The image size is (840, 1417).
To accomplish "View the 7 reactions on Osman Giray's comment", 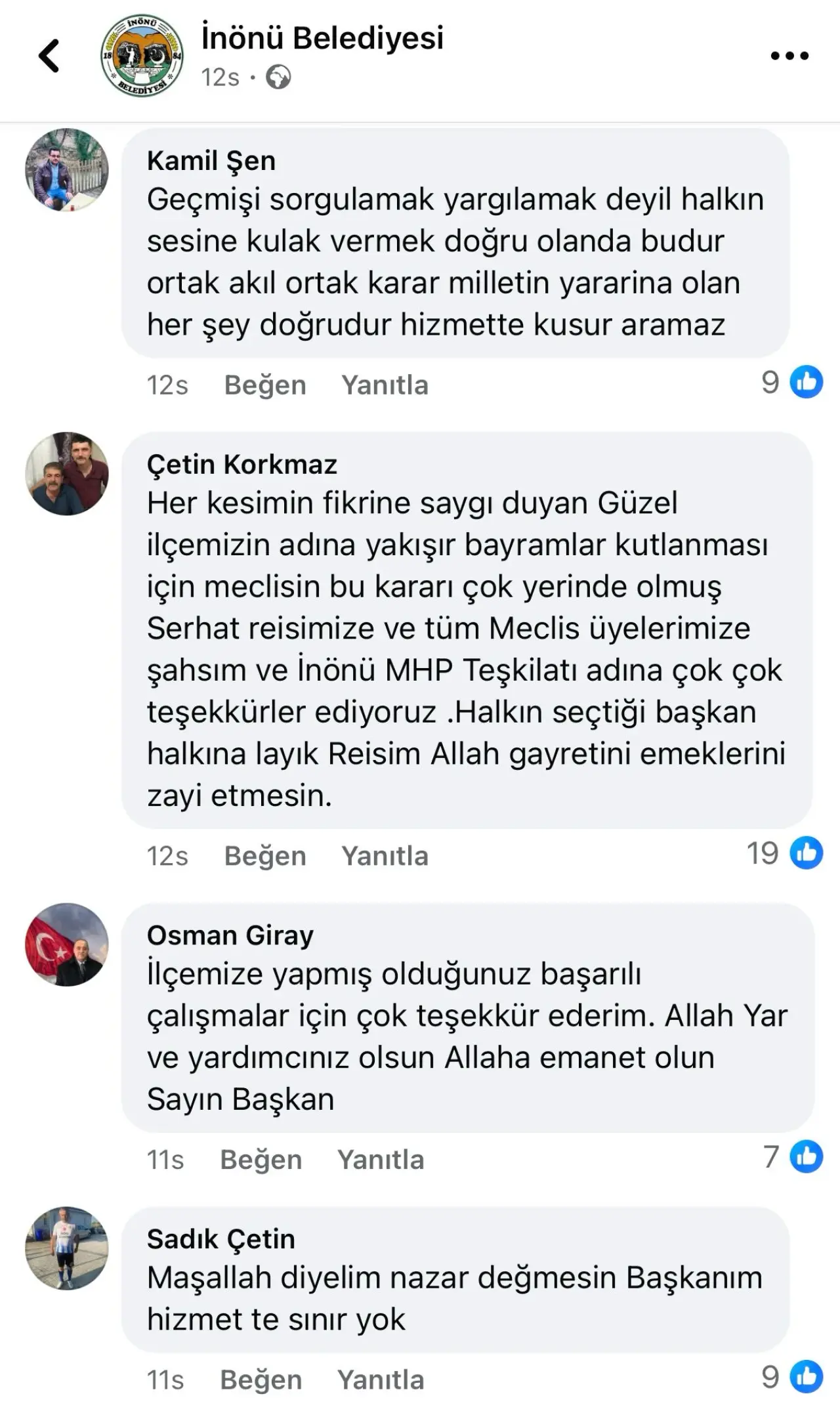I will 793,1156.
